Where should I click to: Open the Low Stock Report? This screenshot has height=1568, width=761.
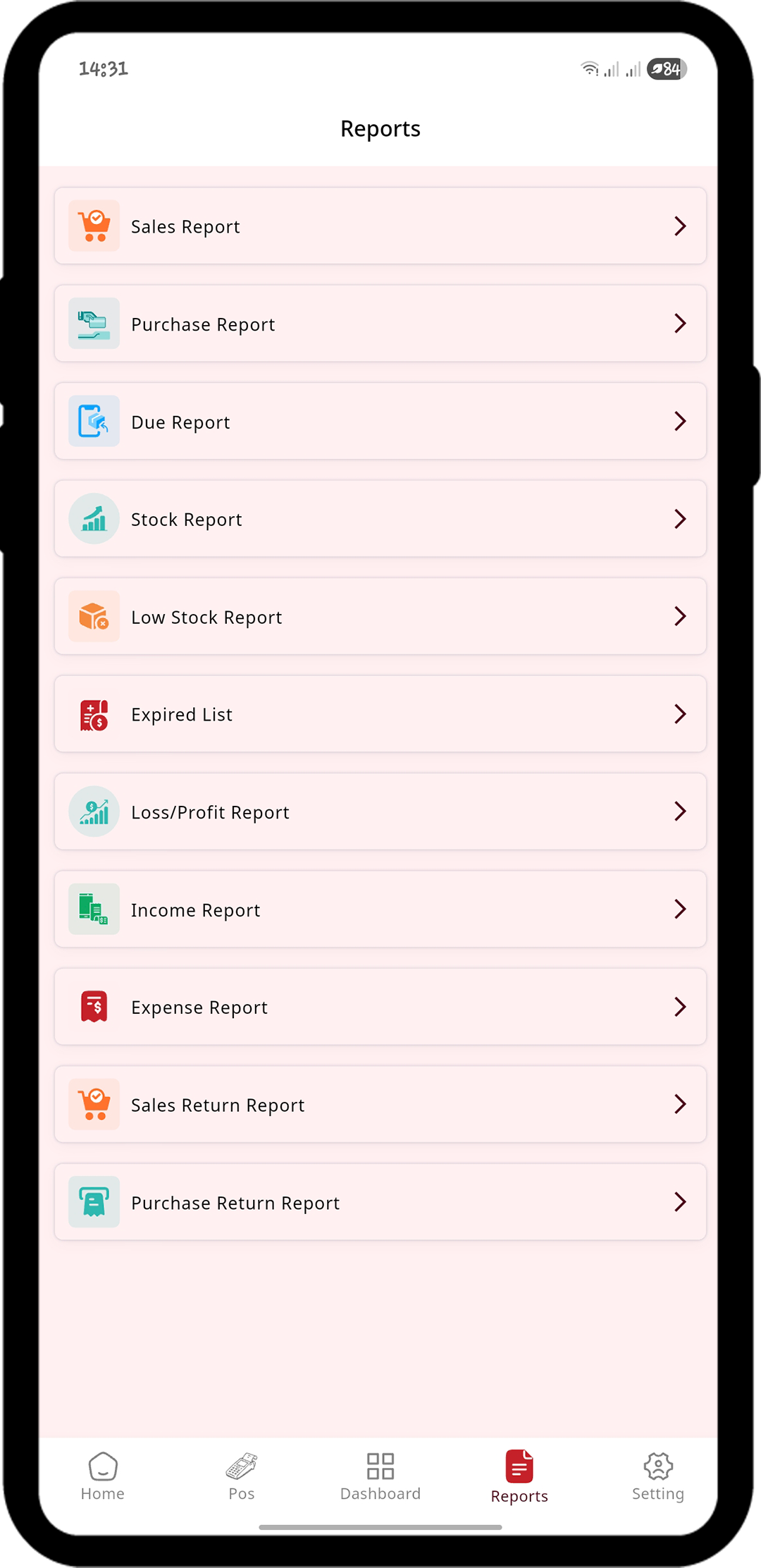pyautogui.click(x=380, y=617)
